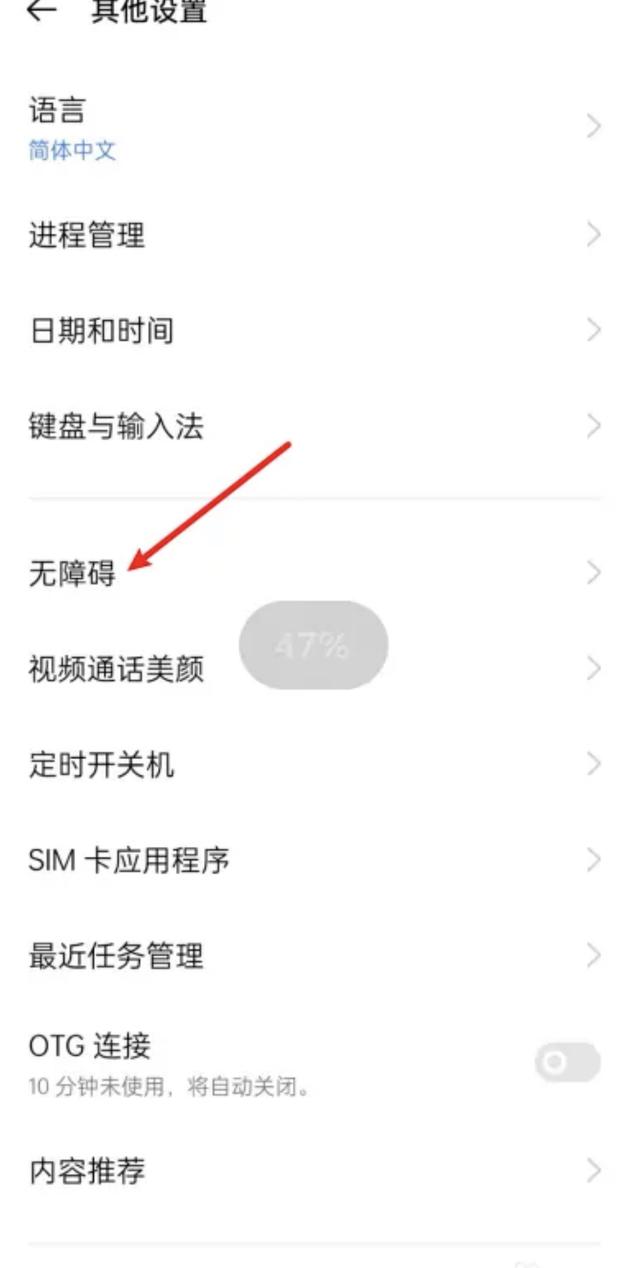Open 日期和时间 settings
640x1268 pixels.
tap(320, 330)
